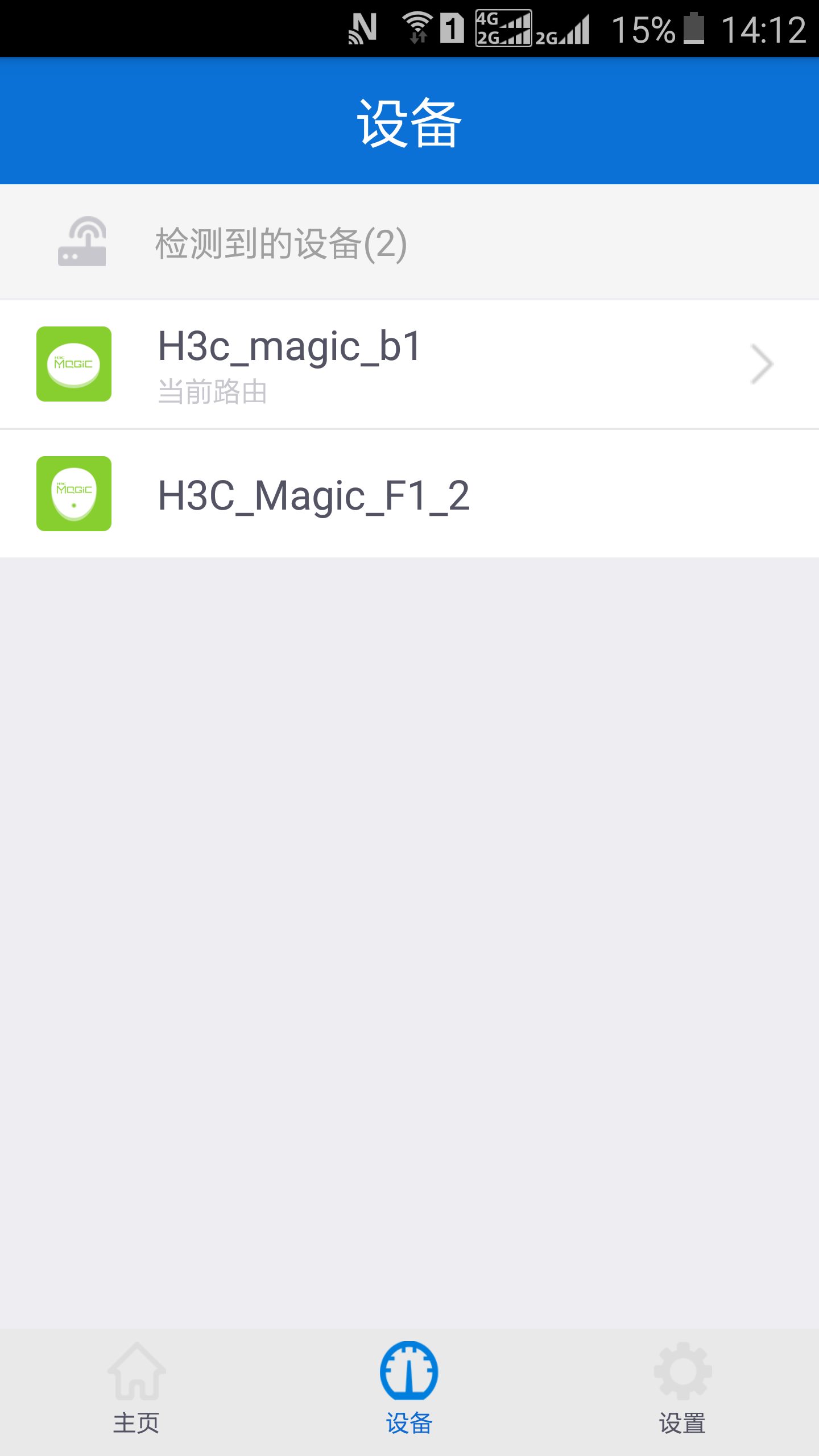Open the H3c_magic_b1 router
The image size is (819, 1456).
pyautogui.click(x=409, y=364)
